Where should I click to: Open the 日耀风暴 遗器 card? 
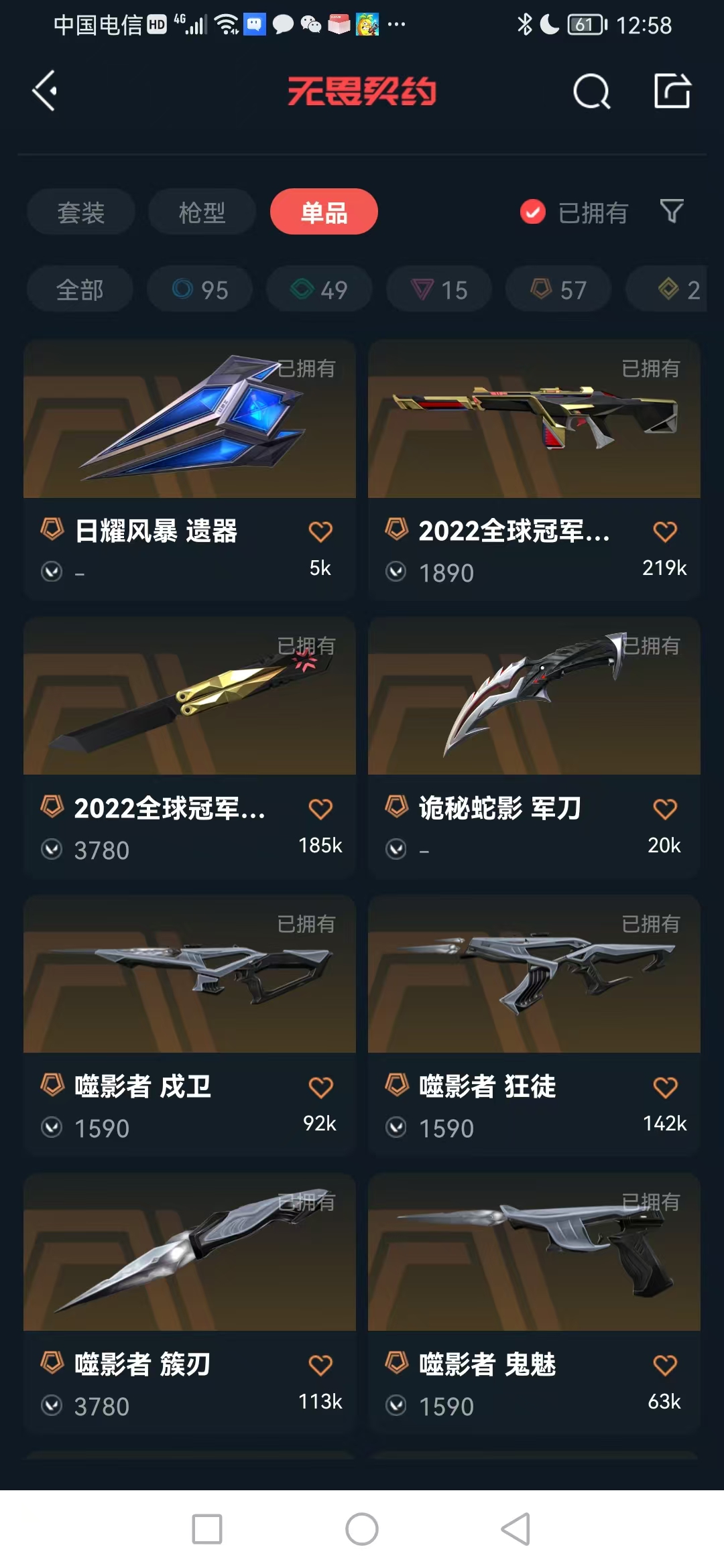point(190,469)
